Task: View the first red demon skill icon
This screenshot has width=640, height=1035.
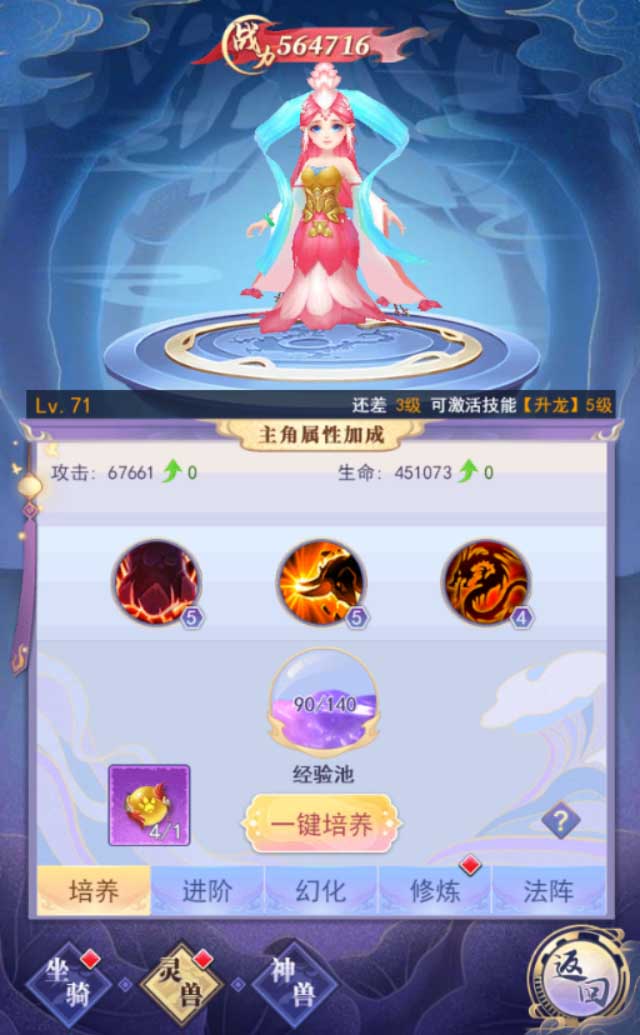Action: pyautogui.click(x=156, y=583)
